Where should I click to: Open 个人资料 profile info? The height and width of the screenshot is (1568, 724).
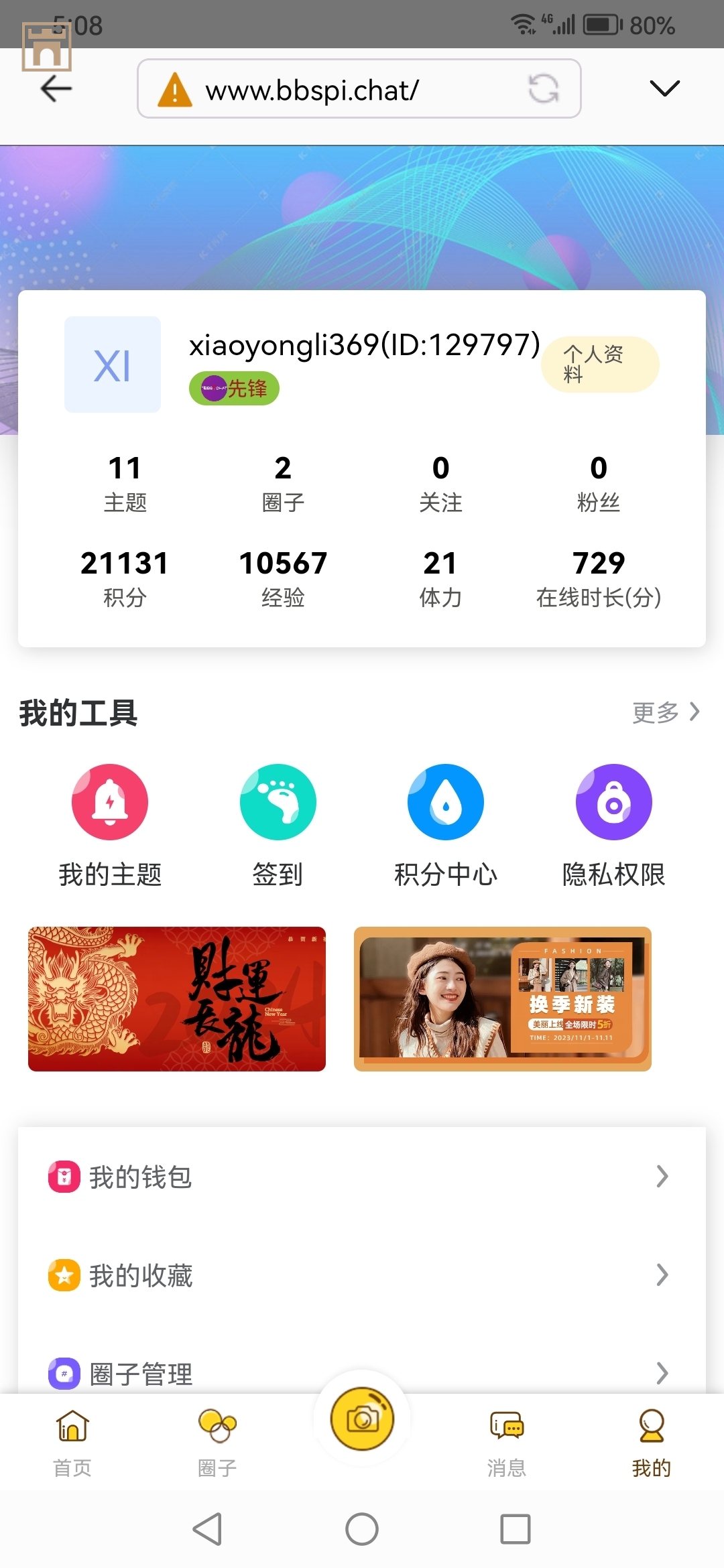599,364
